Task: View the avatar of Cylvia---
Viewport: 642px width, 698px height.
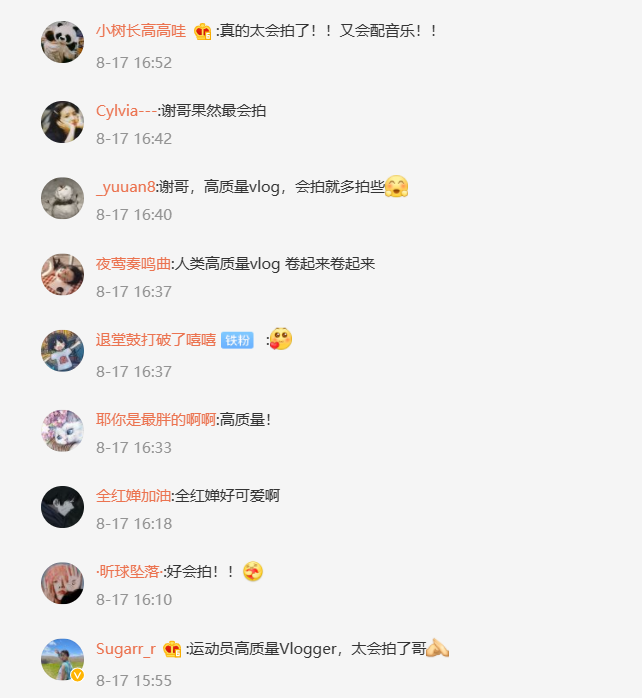Action: click(x=62, y=122)
